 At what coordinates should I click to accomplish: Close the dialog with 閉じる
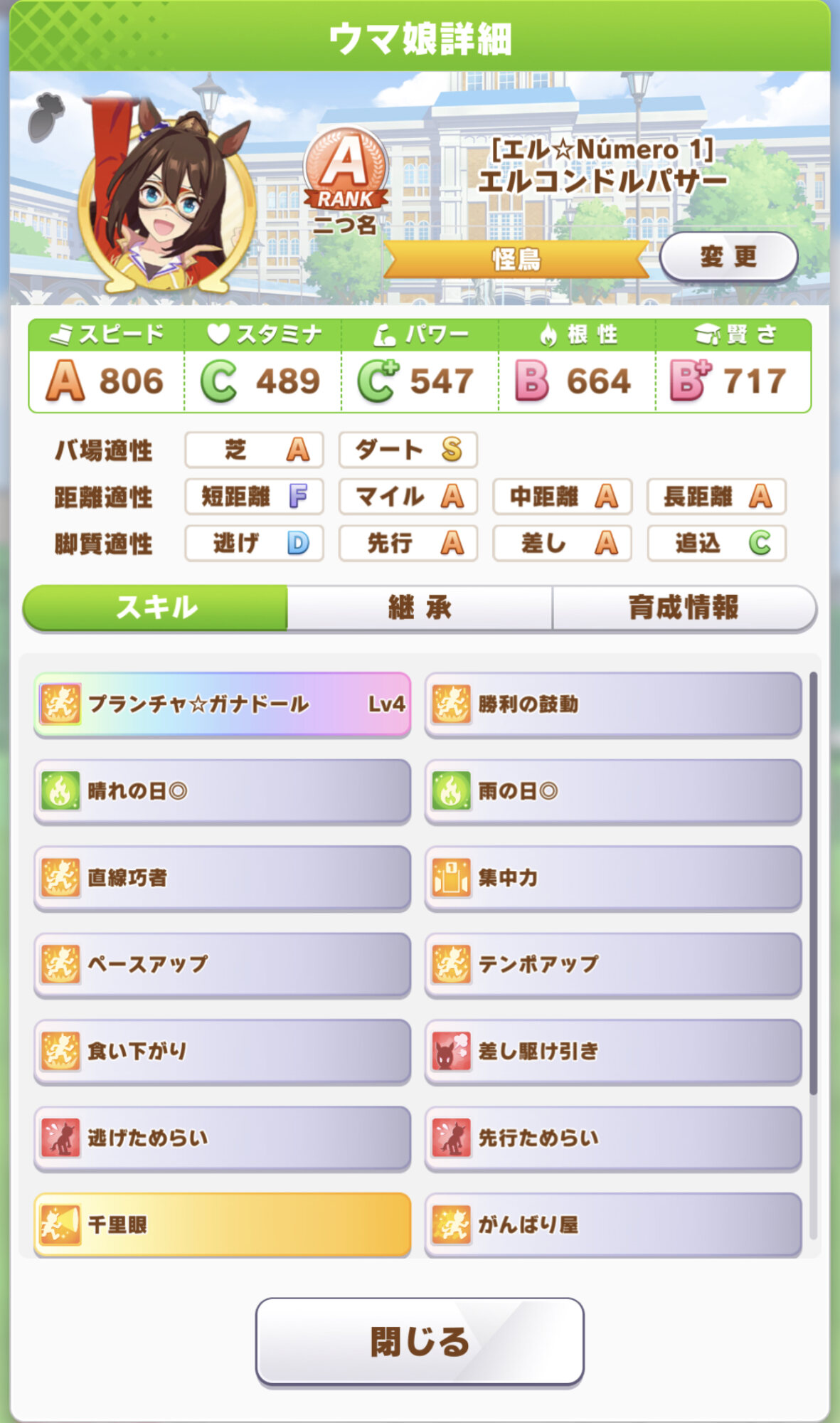(420, 1342)
